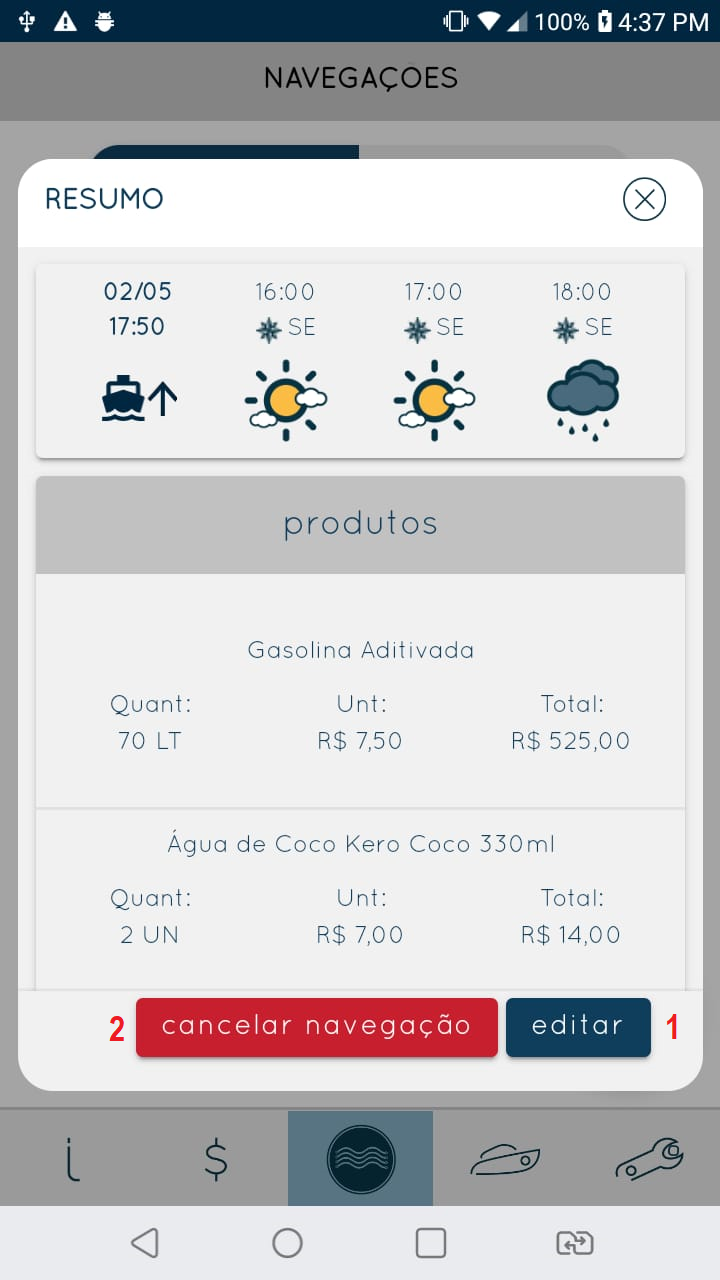
Task: Tap the editar button
Action: [x=578, y=1027]
